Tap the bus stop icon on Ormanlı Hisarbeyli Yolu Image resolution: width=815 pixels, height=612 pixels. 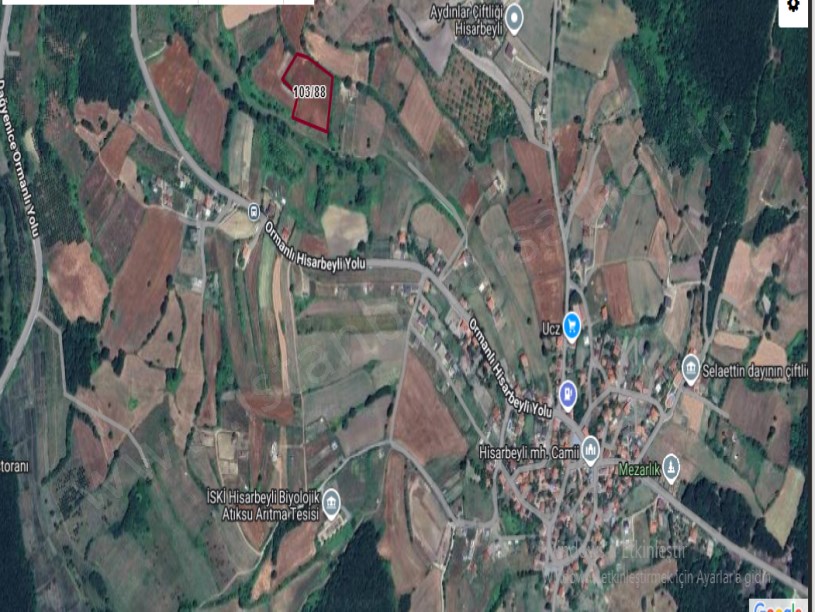[x=253, y=211]
